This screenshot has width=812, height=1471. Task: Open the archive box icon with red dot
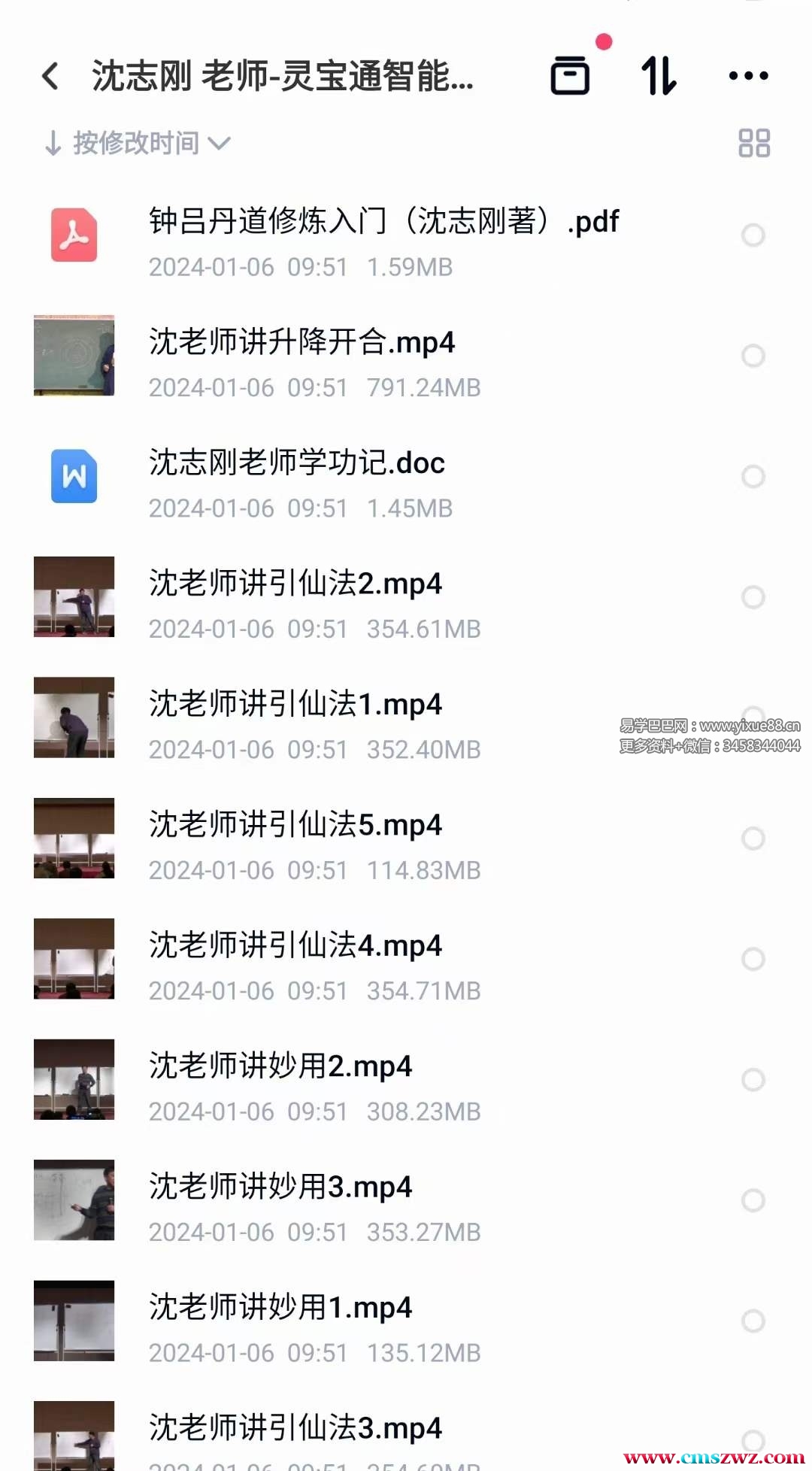[571, 76]
